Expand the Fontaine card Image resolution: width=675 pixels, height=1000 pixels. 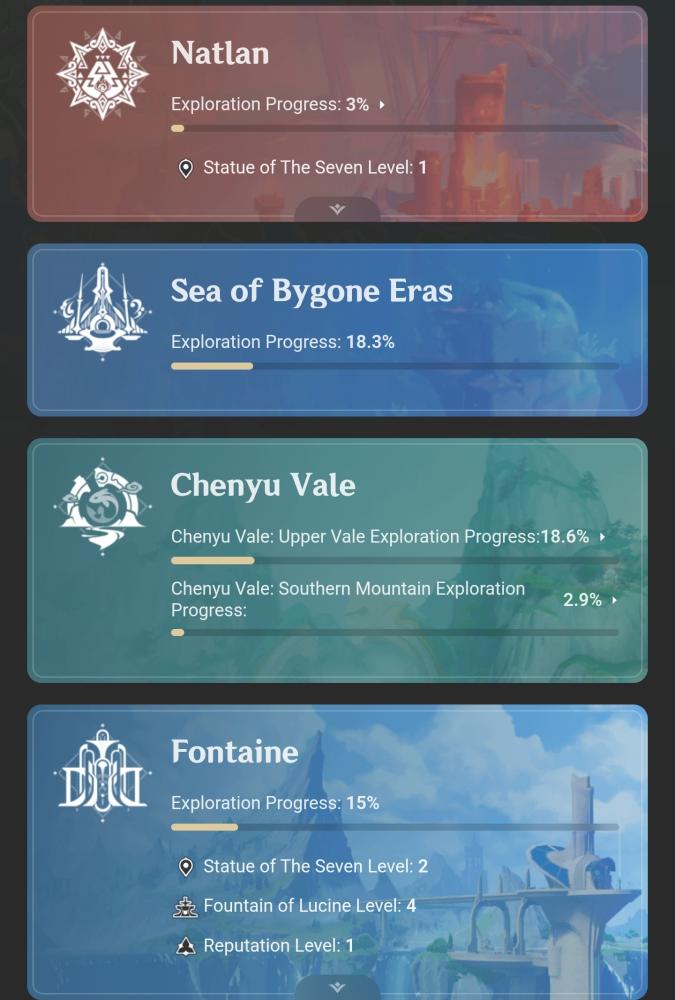click(x=337, y=987)
